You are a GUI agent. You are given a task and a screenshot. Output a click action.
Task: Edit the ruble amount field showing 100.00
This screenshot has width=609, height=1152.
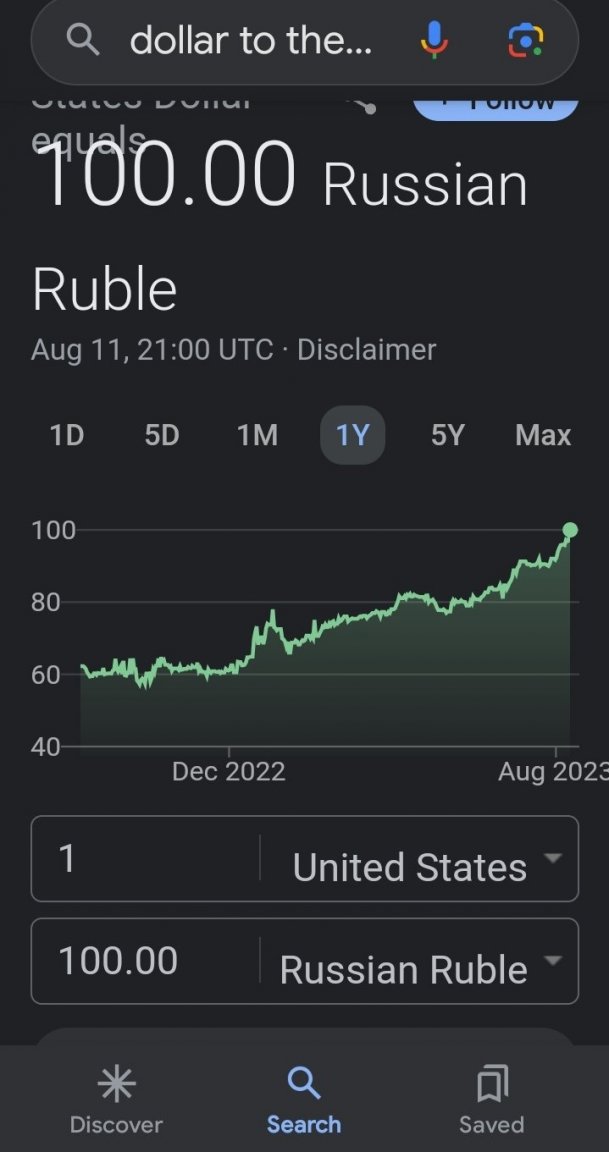click(x=145, y=961)
